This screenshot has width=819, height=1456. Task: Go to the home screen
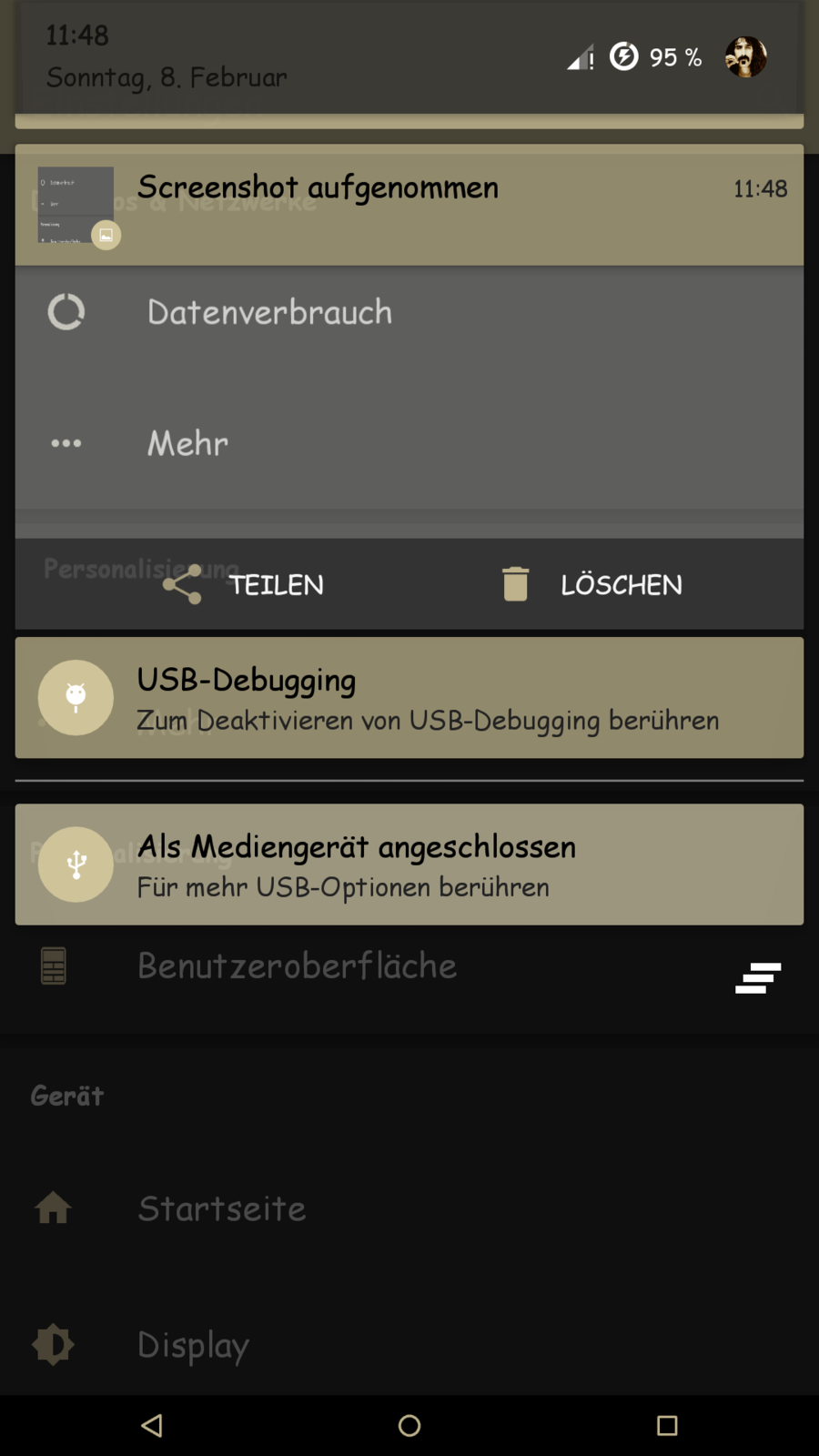point(409,1425)
